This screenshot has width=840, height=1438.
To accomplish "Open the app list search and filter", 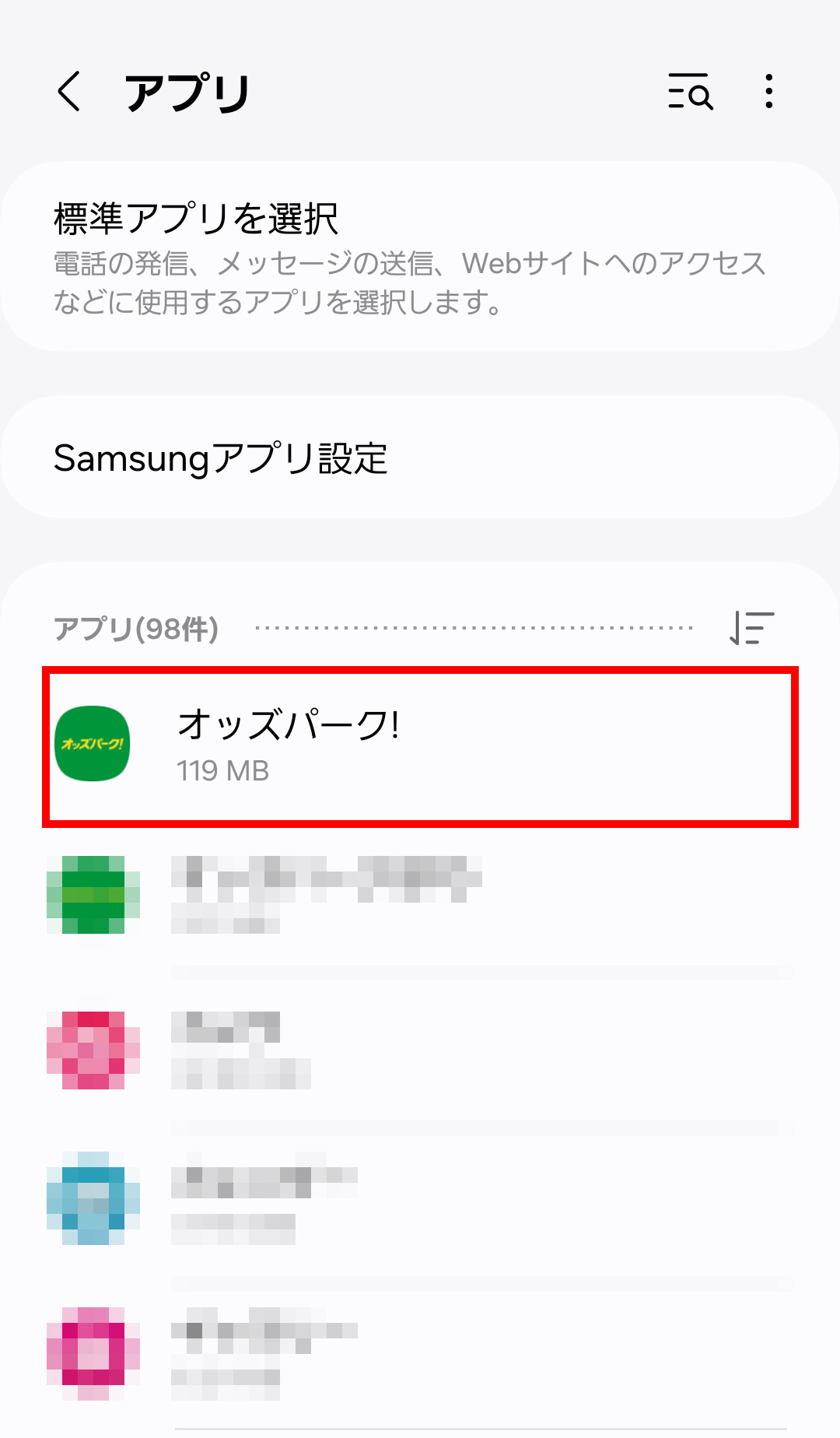I will (690, 93).
